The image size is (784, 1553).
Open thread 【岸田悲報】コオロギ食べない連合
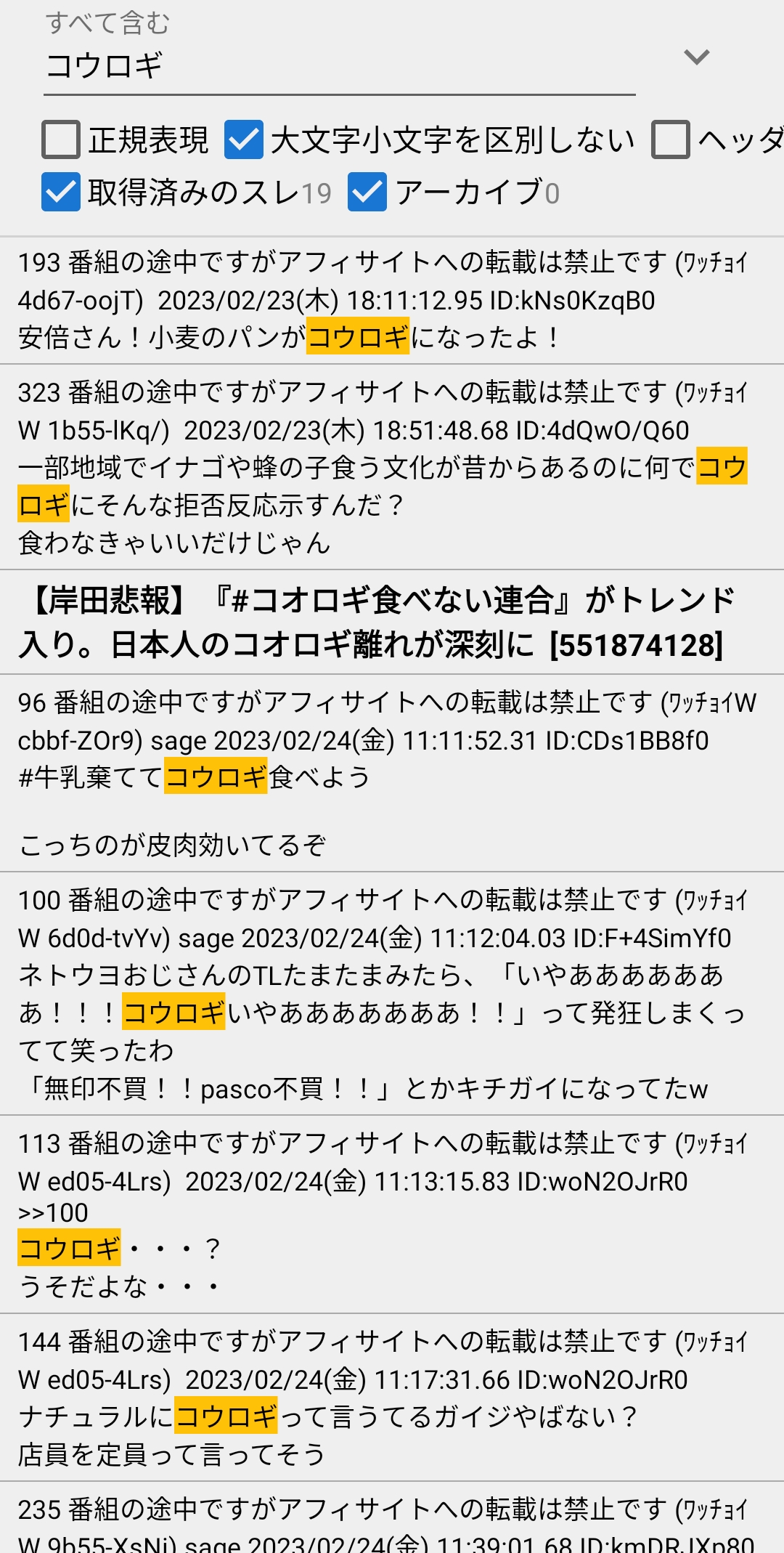392,623
